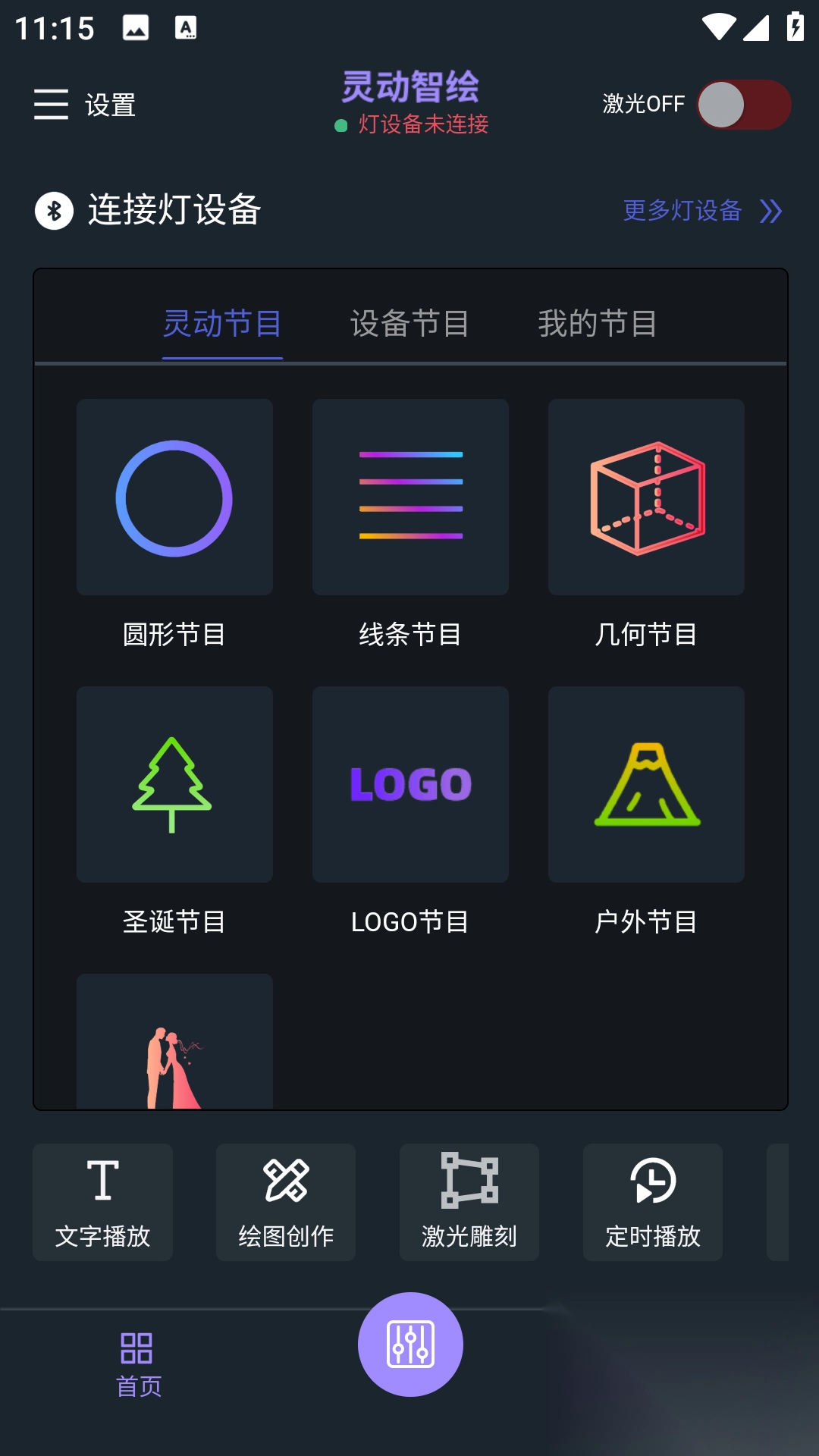Launch 绘图创作 drawing tool
The image size is (819, 1456).
(286, 1202)
